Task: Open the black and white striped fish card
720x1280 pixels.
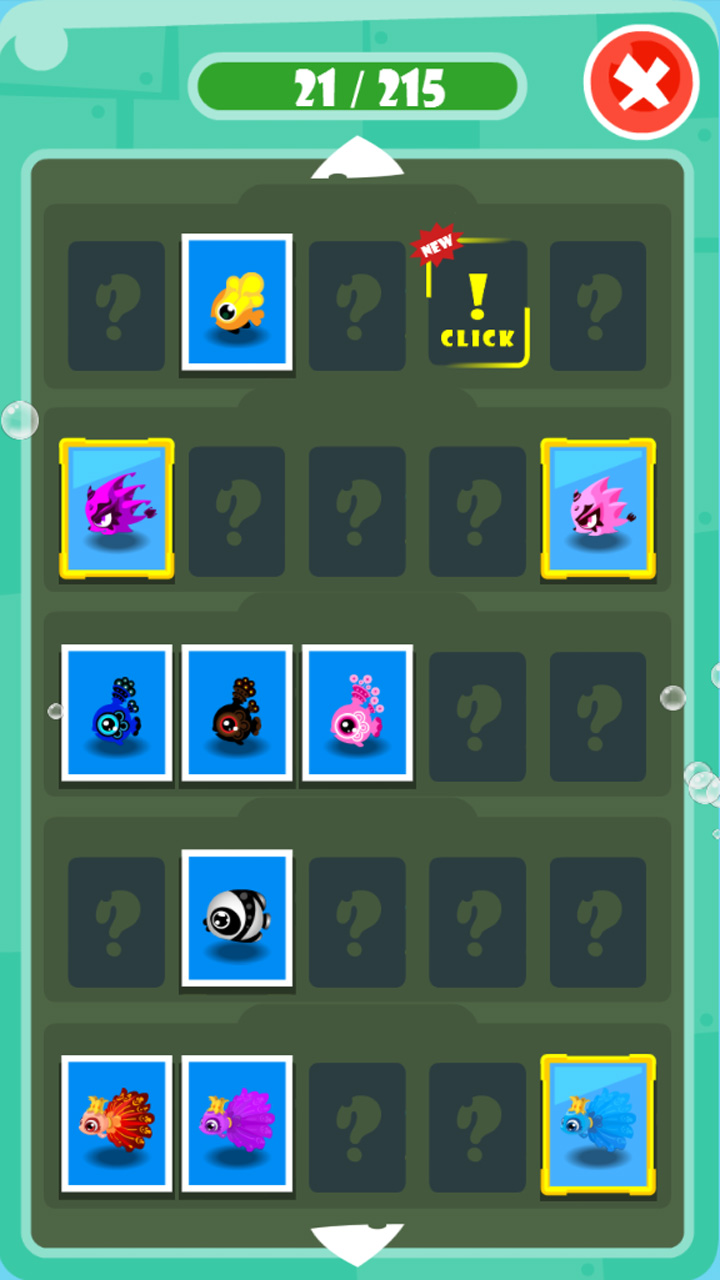Action: 237,918
